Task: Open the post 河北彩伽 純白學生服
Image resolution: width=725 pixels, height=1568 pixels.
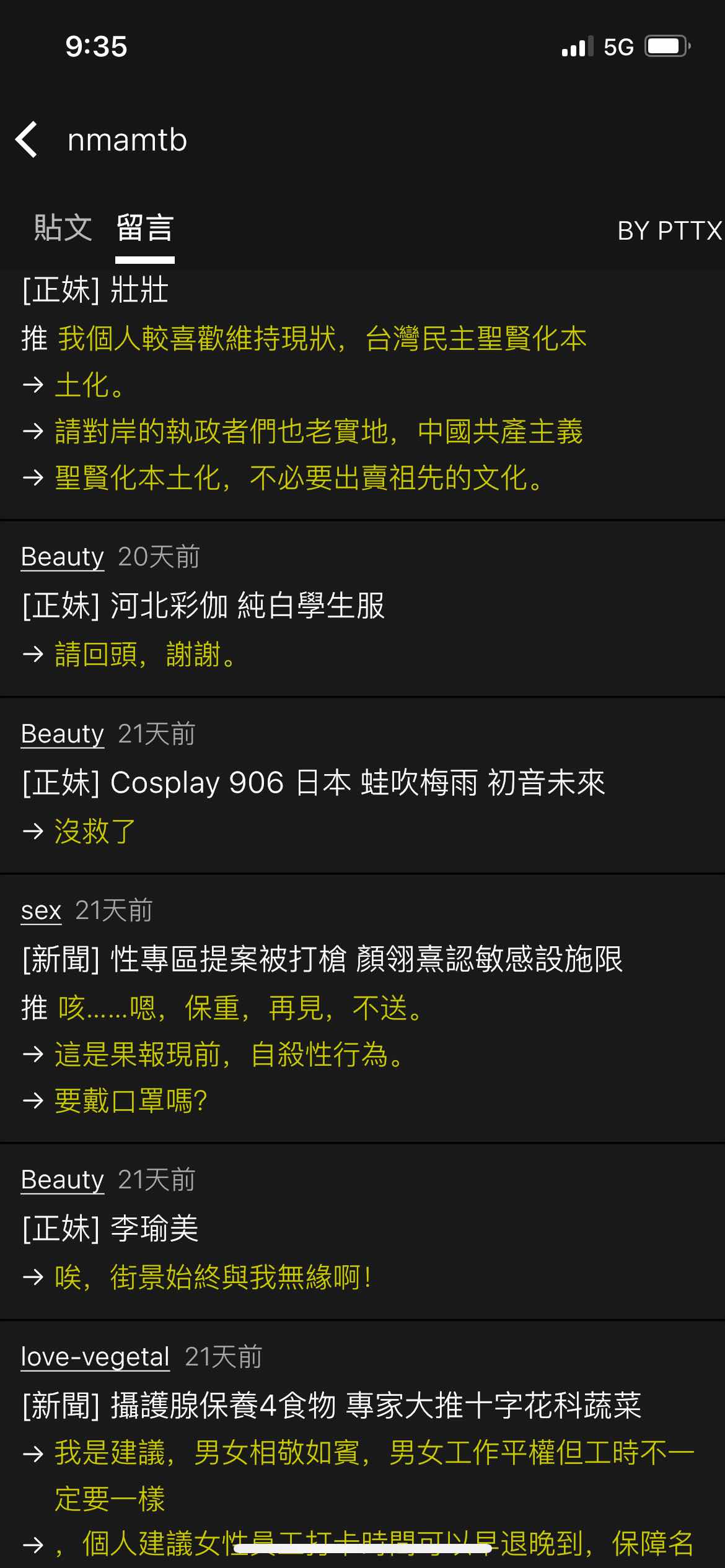Action: coord(203,605)
